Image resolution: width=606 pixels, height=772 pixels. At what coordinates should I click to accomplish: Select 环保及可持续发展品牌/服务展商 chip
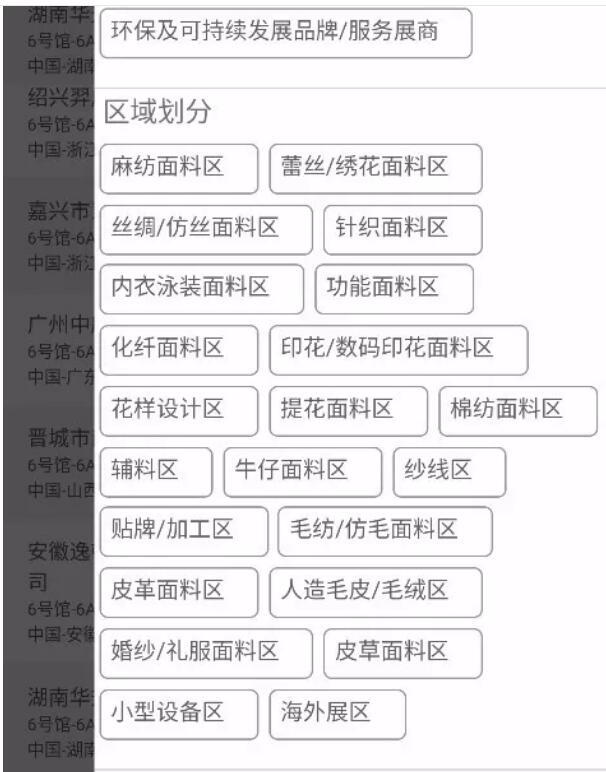285,33
